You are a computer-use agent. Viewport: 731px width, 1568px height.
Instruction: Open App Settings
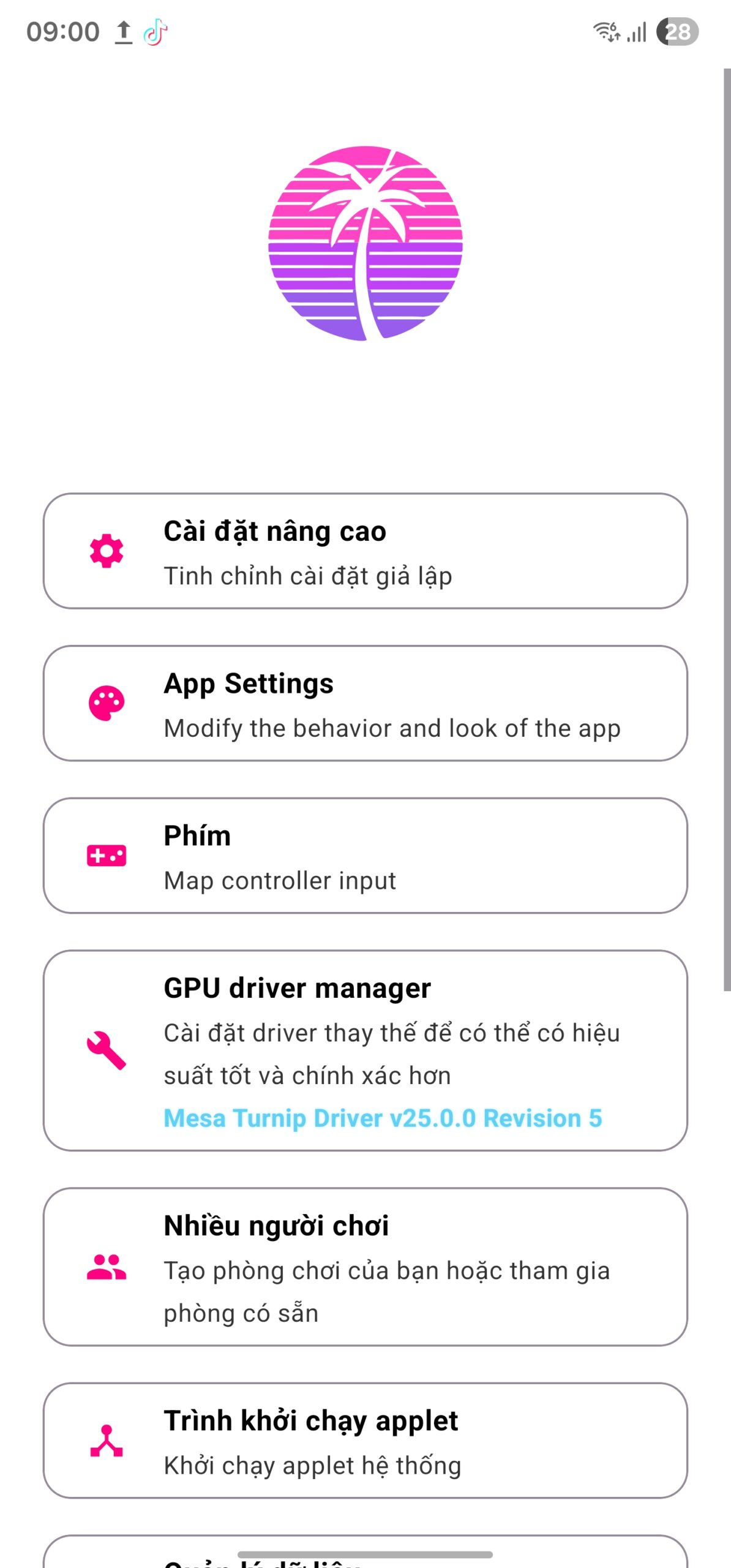click(x=365, y=703)
